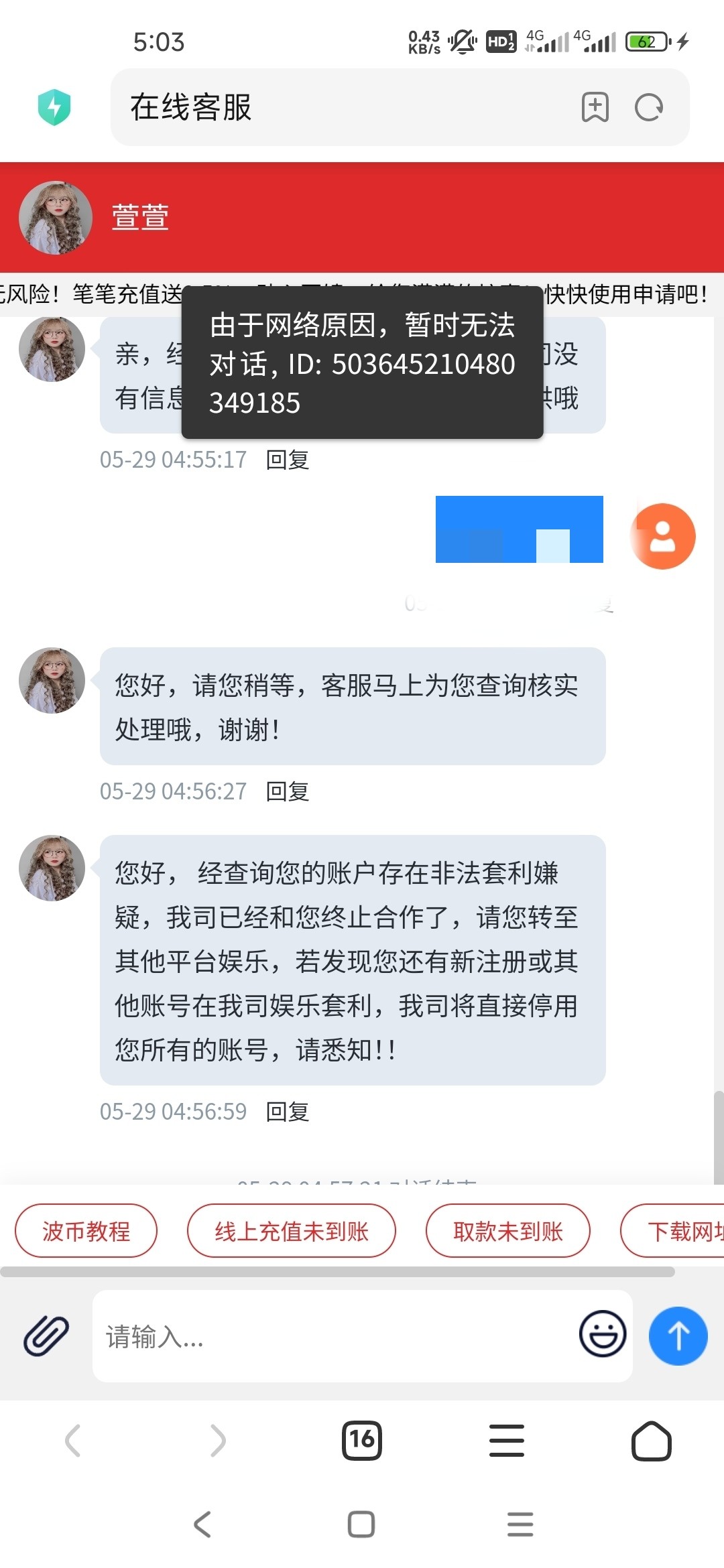Screen dimensions: 724x1568
Task: Open the browser tab switcher showing 16
Action: (362, 1440)
